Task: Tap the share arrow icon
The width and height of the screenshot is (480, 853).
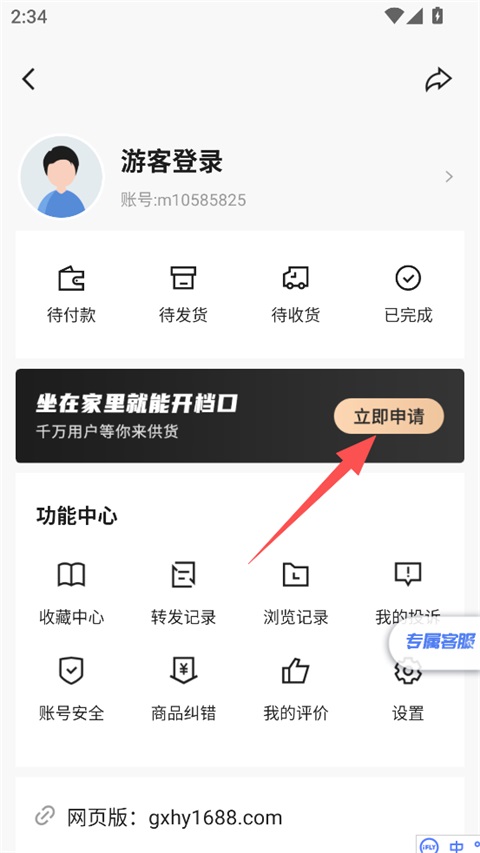Action: [438, 79]
